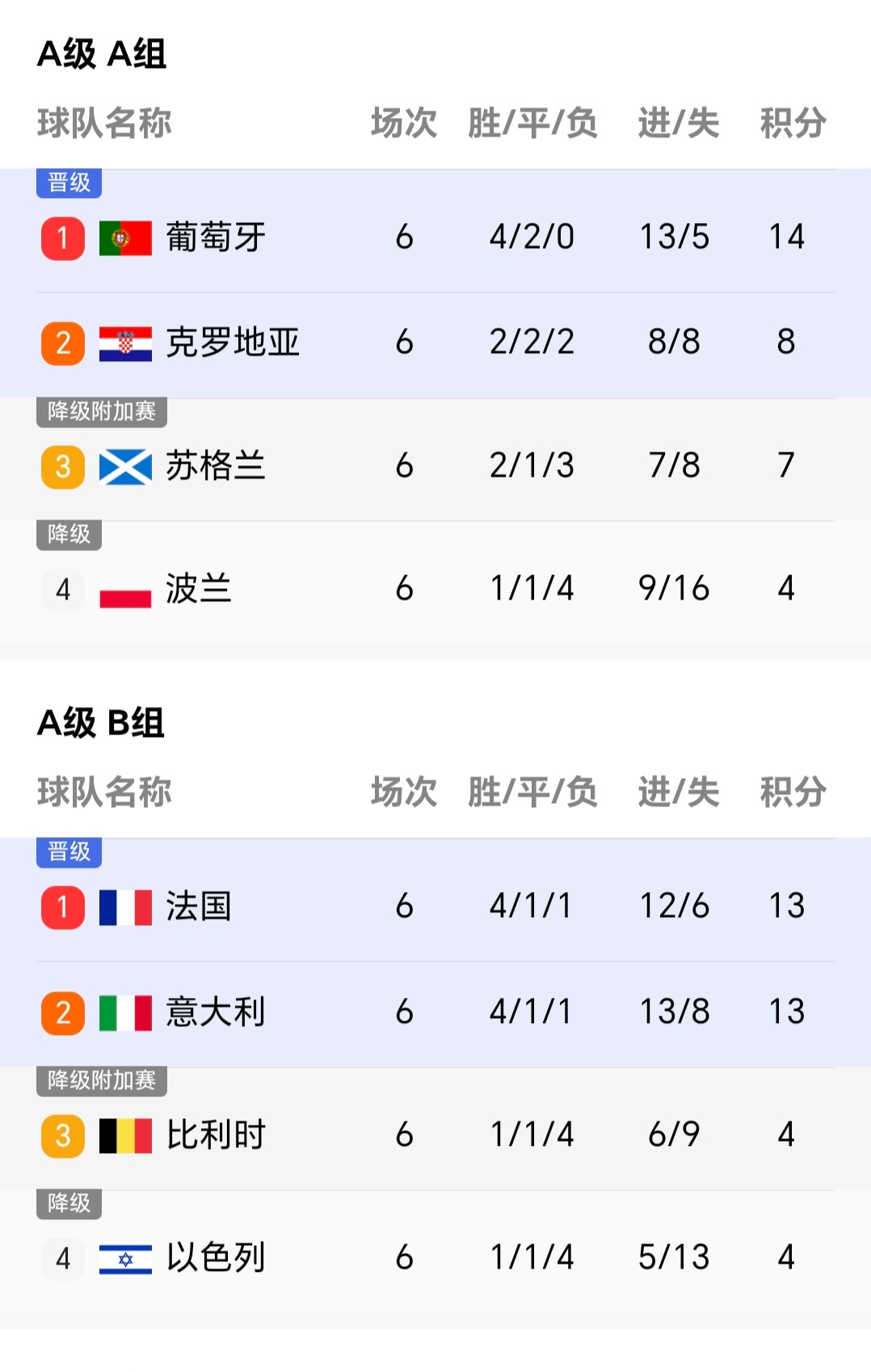This screenshot has width=871, height=1372.
Task: Click the 积分 column header in A组
Action: coord(792,123)
